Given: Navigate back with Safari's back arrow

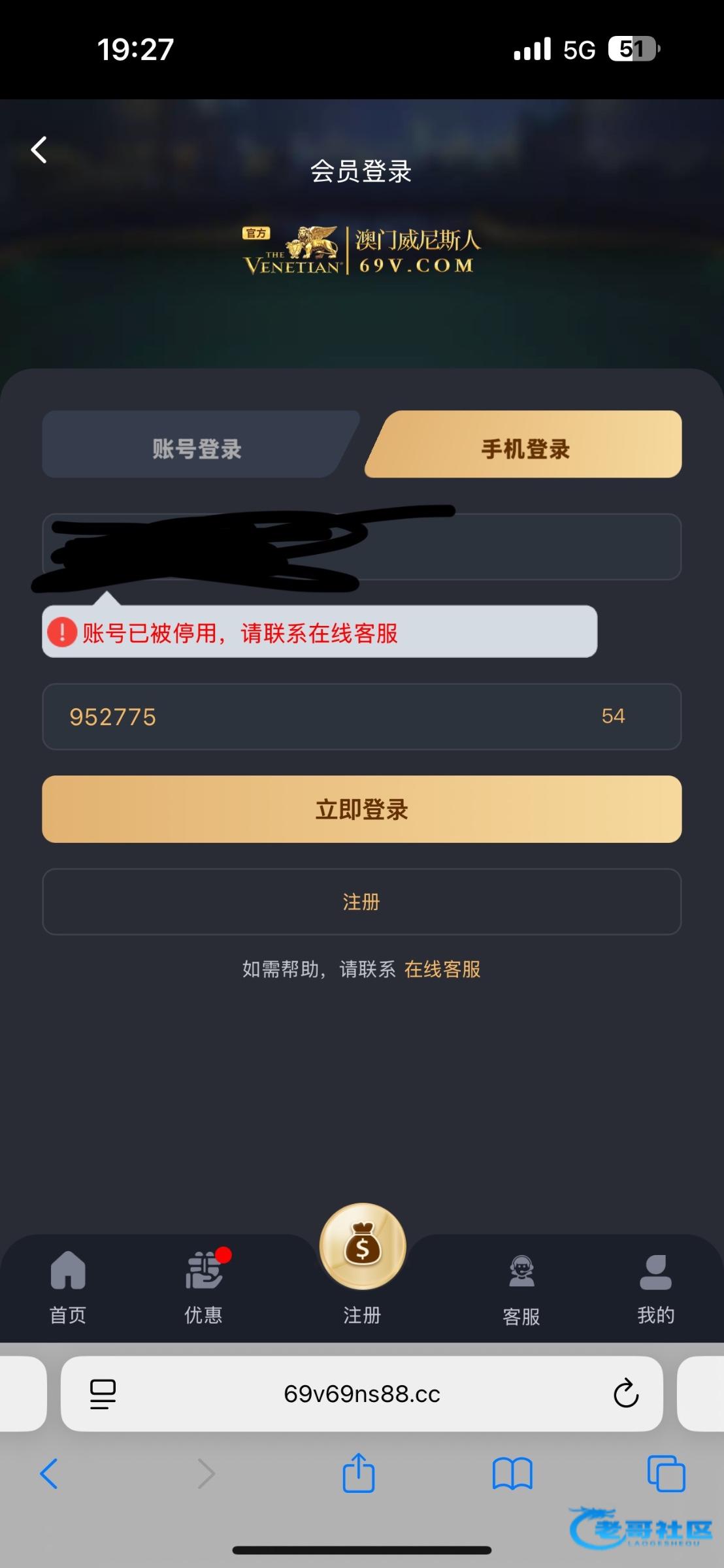Looking at the screenshot, I should point(50,1474).
